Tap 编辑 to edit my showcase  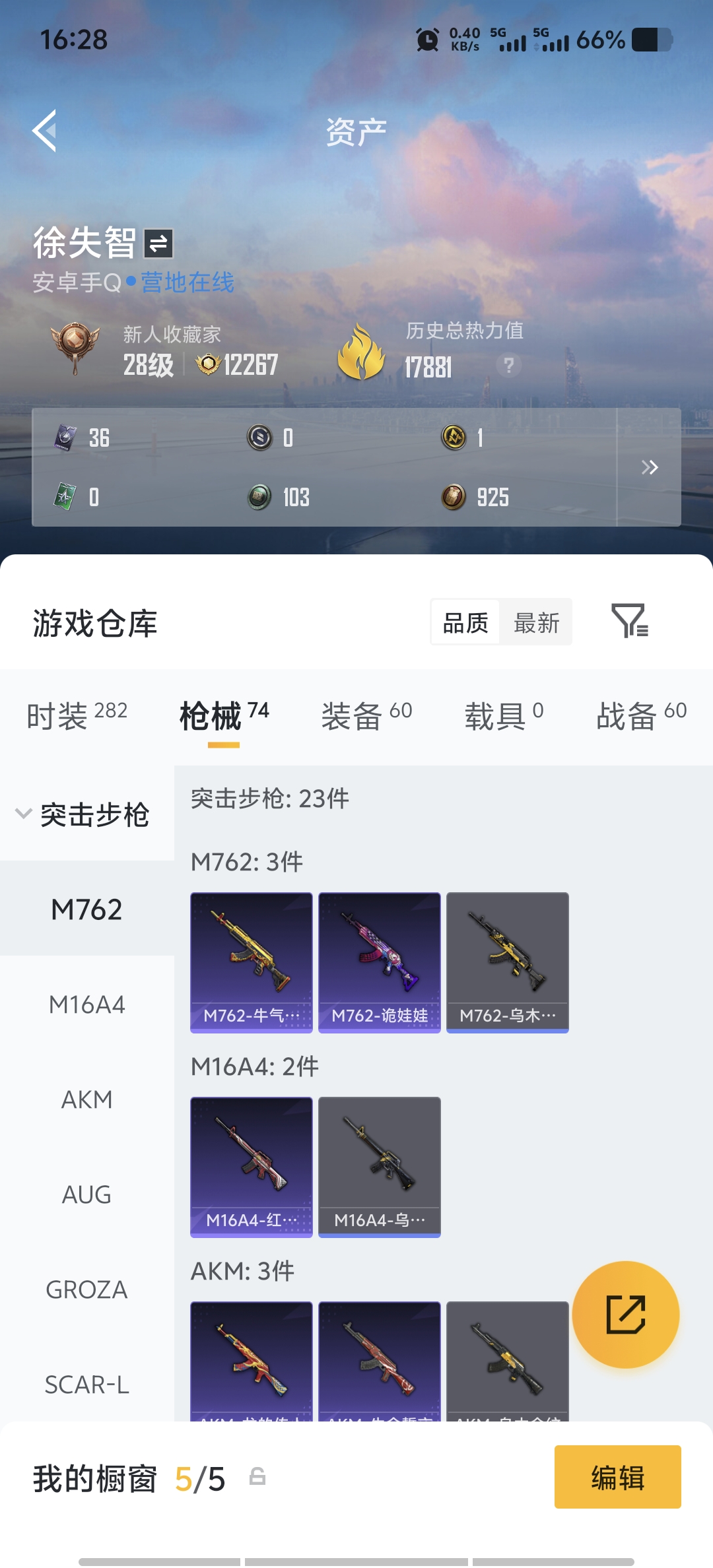click(617, 1477)
